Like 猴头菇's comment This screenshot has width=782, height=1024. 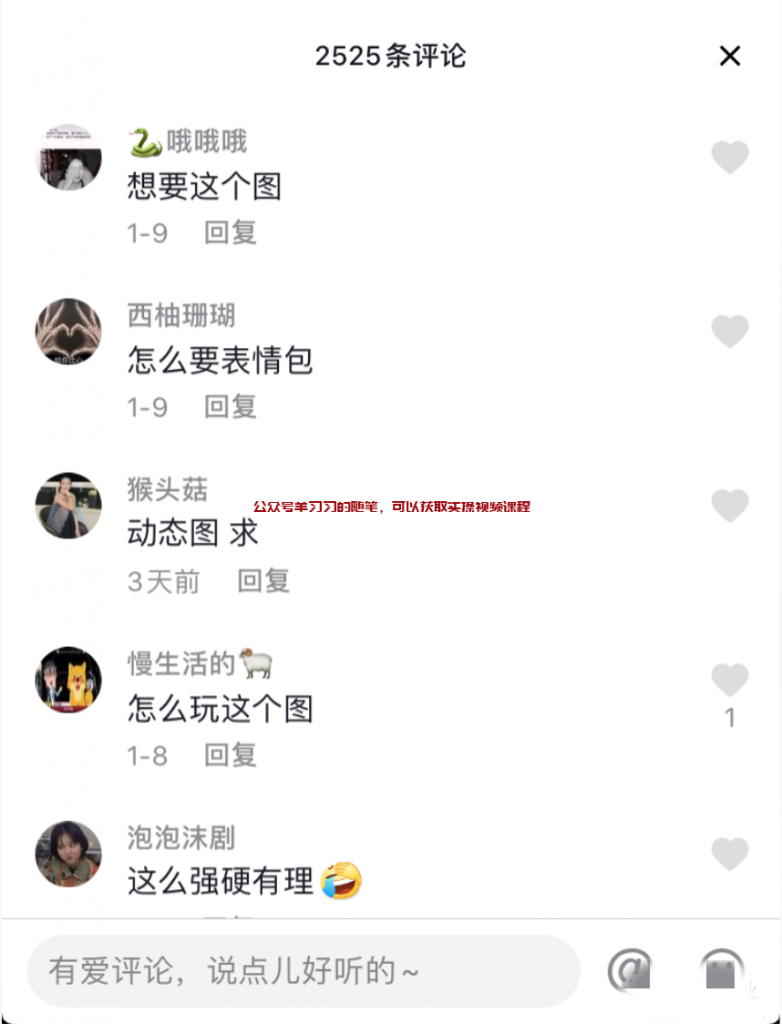pos(729,505)
